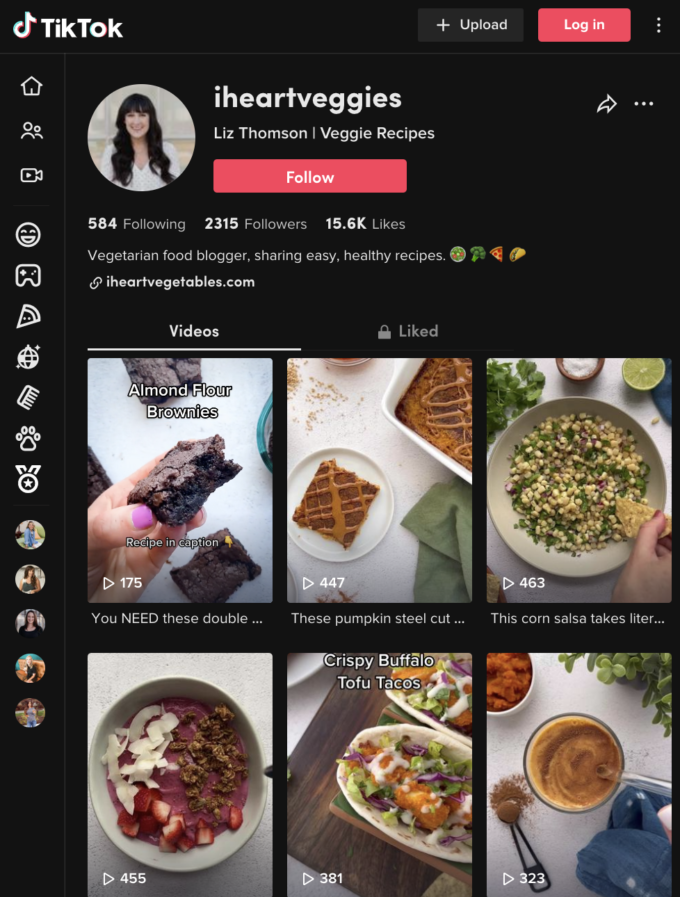Open the top bar overflow menu
The height and width of the screenshot is (897, 680).
point(658,25)
